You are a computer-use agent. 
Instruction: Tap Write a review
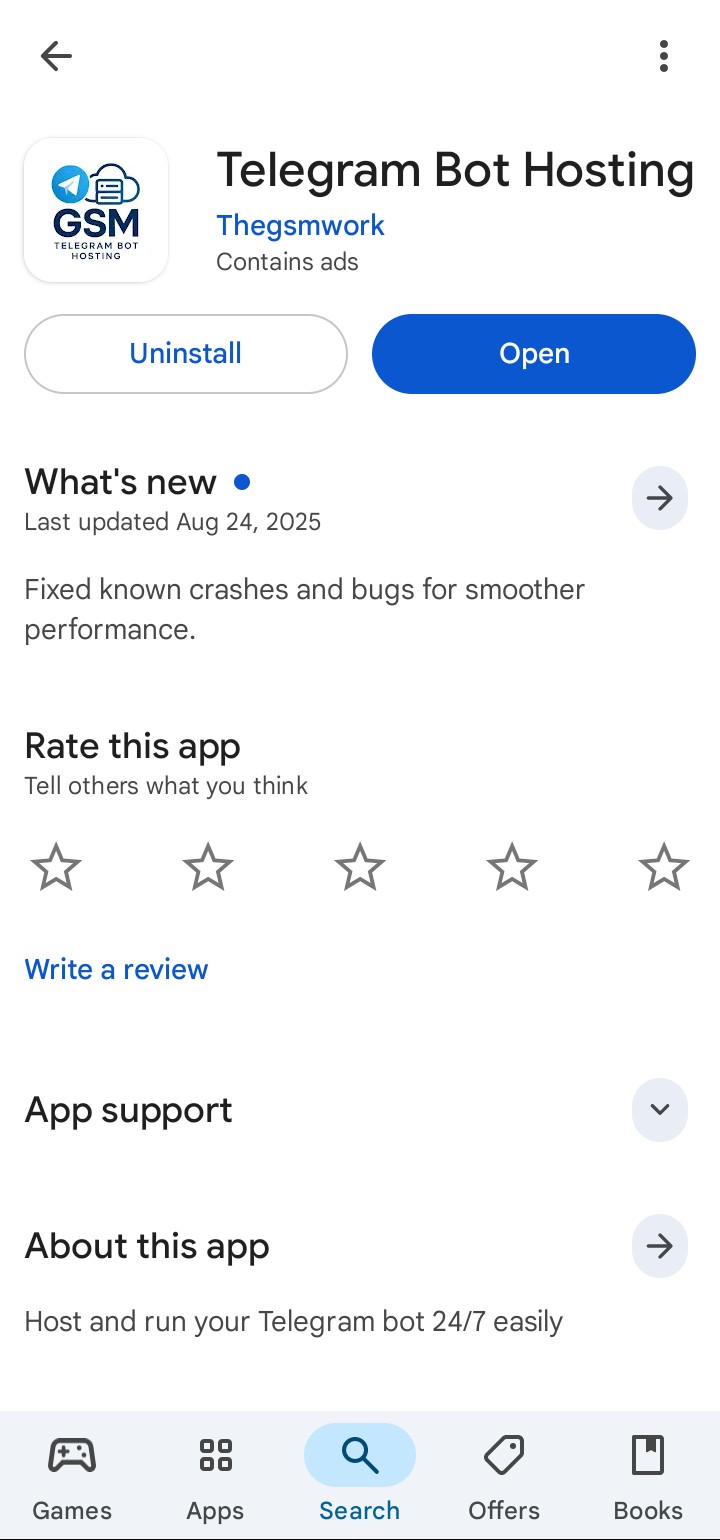point(116,969)
